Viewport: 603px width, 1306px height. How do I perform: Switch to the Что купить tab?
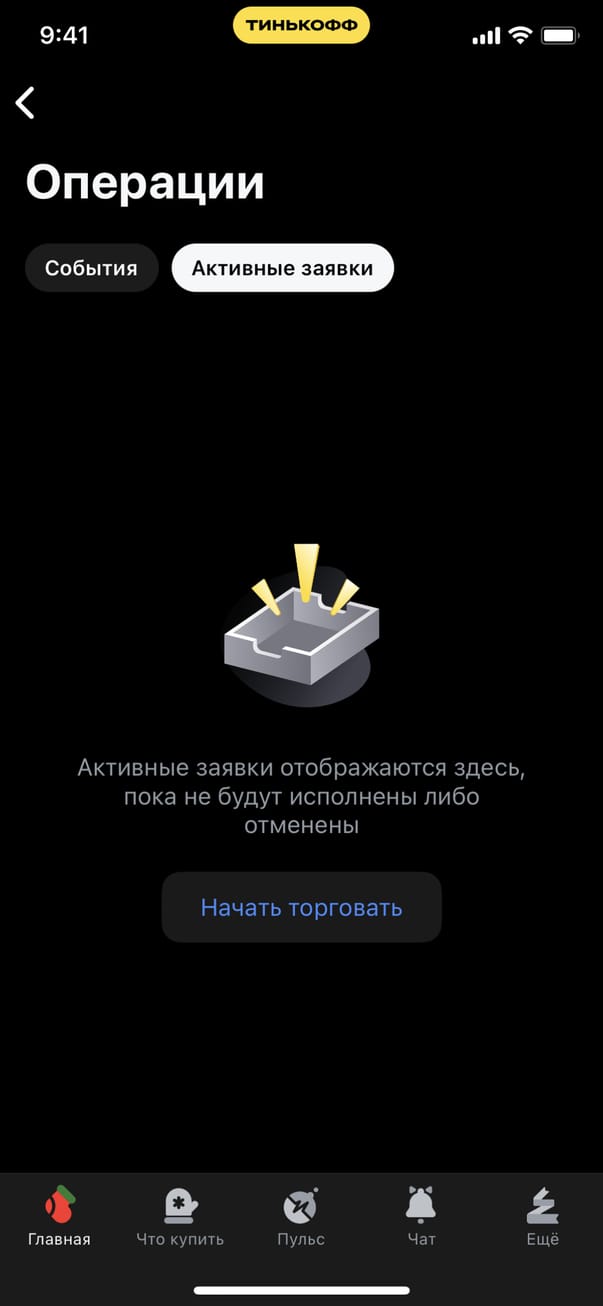(180, 1216)
